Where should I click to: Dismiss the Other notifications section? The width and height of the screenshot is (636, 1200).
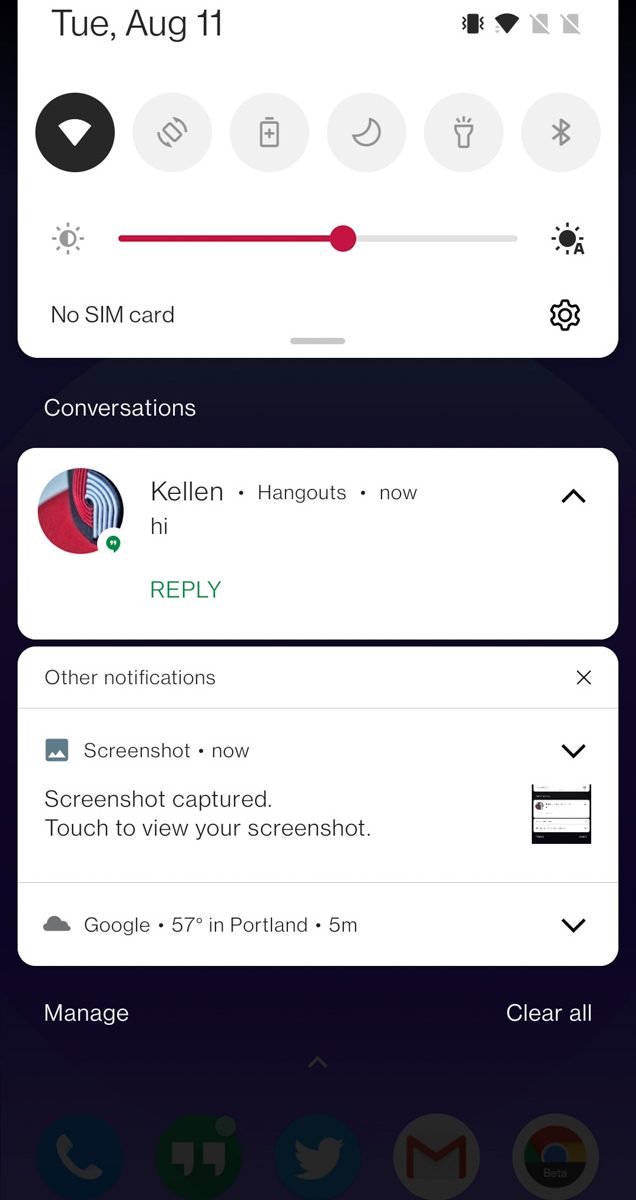pos(584,678)
